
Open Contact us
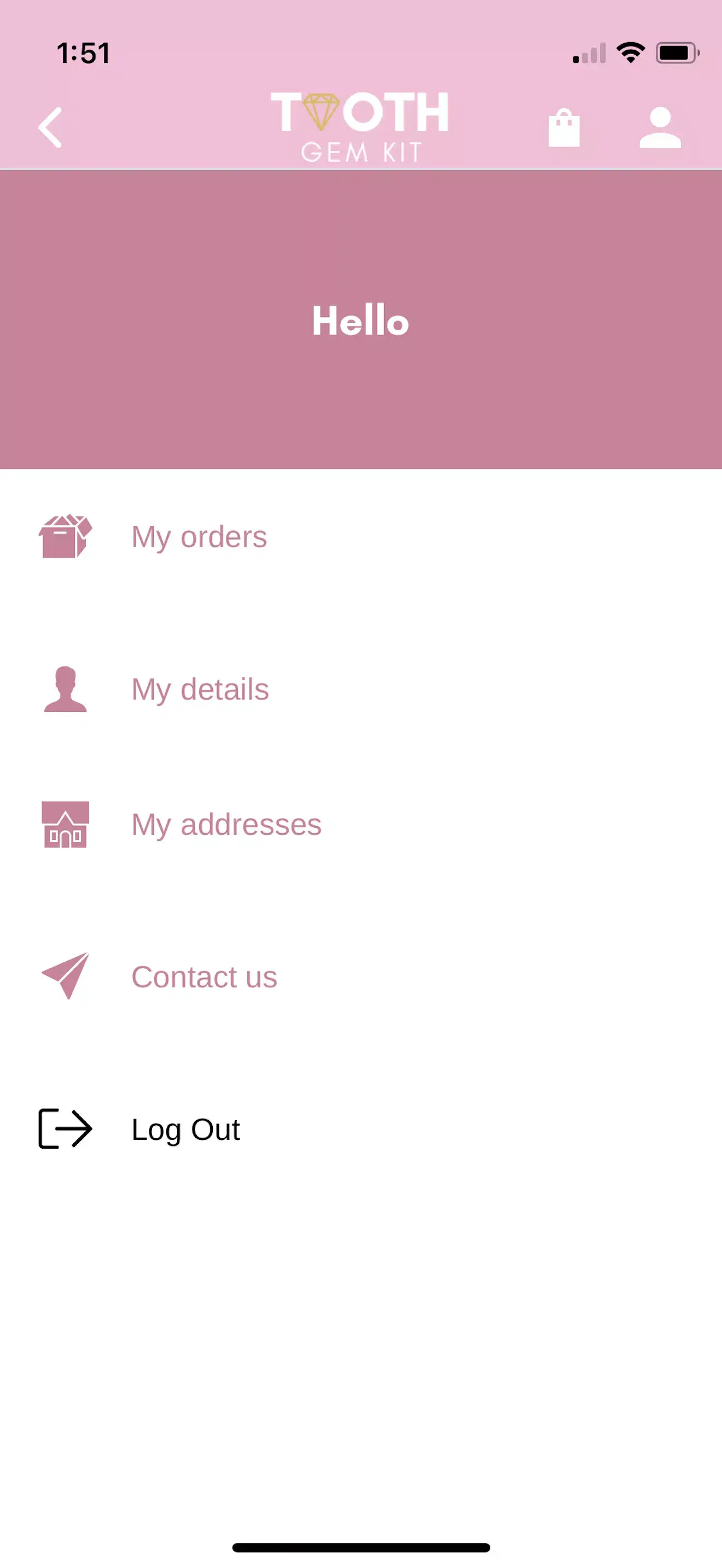[x=204, y=977]
